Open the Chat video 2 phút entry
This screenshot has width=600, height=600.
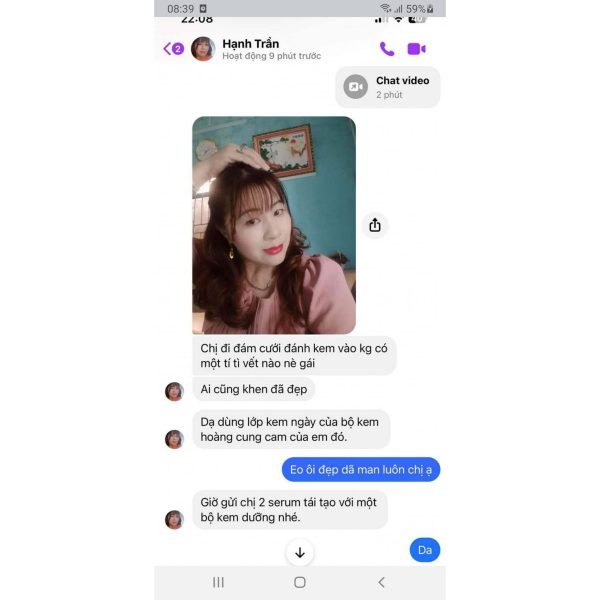(x=388, y=87)
